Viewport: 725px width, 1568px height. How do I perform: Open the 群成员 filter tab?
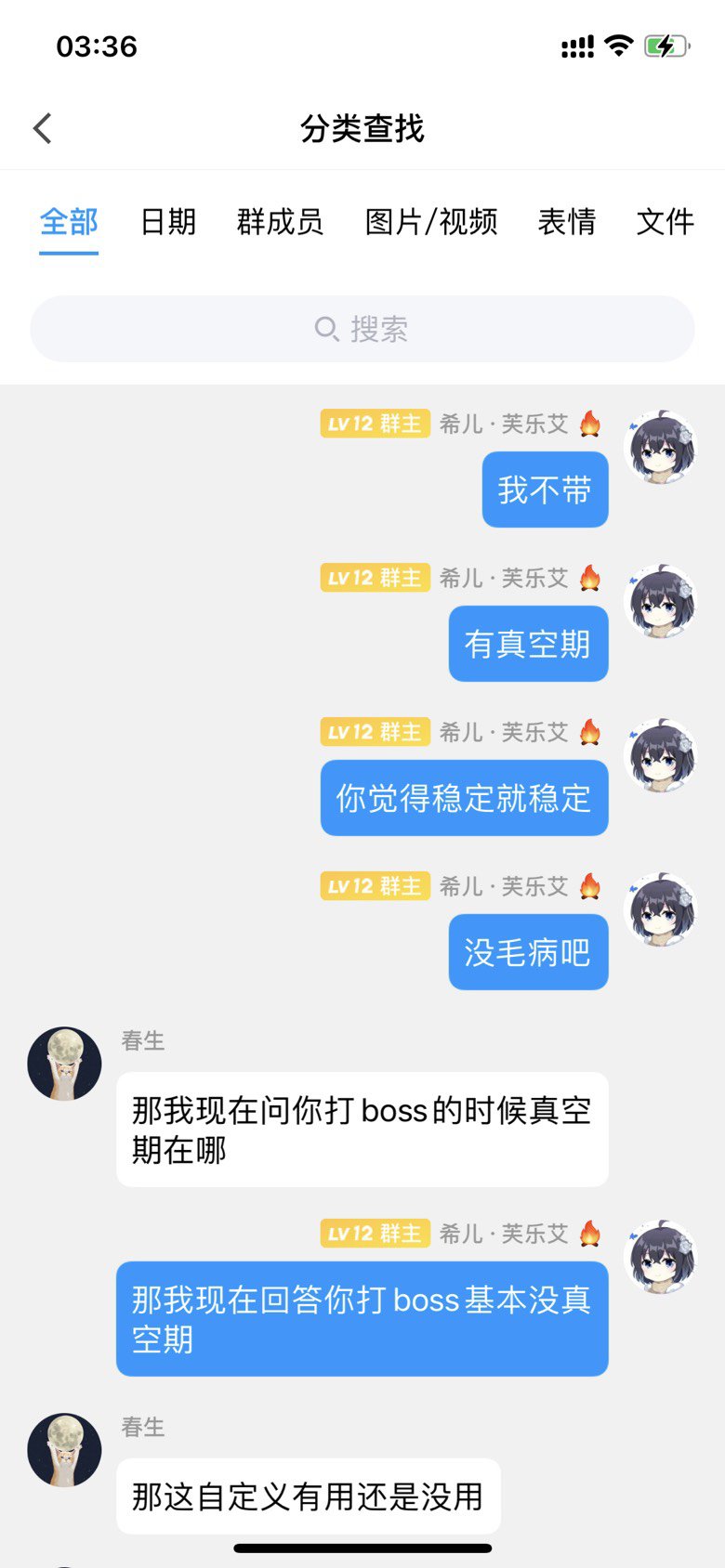pos(280,222)
